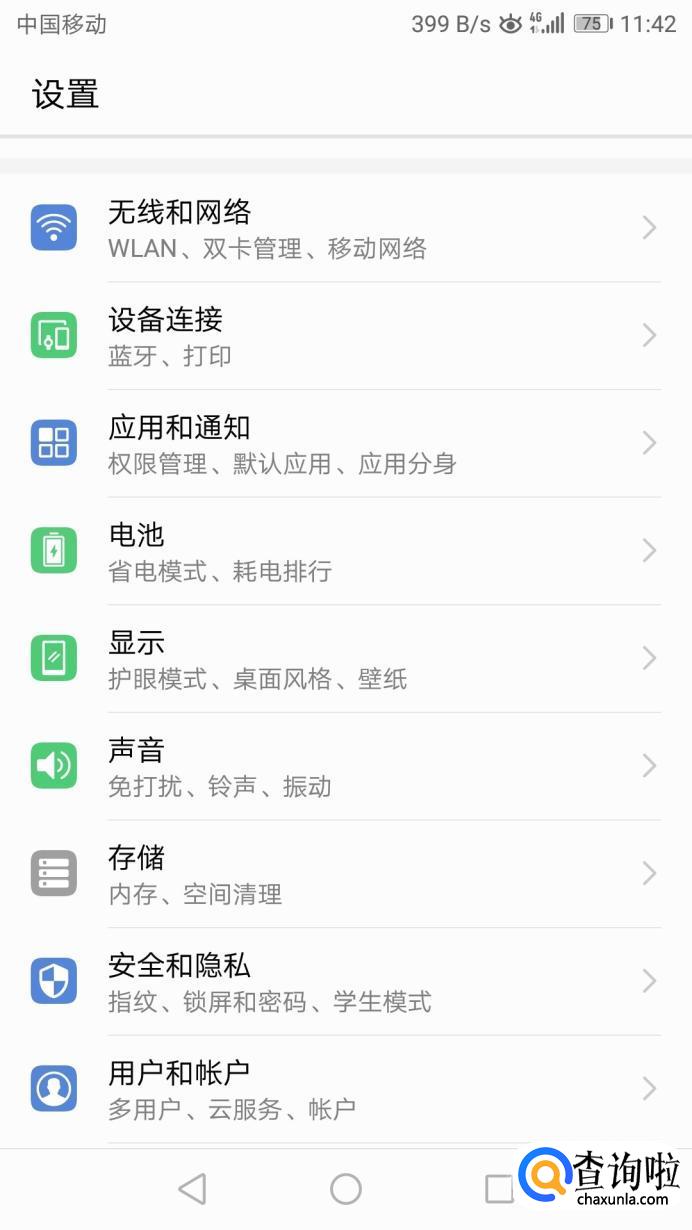The height and width of the screenshot is (1230, 692).
Task: Go to the home screen
Action: coord(346,1189)
